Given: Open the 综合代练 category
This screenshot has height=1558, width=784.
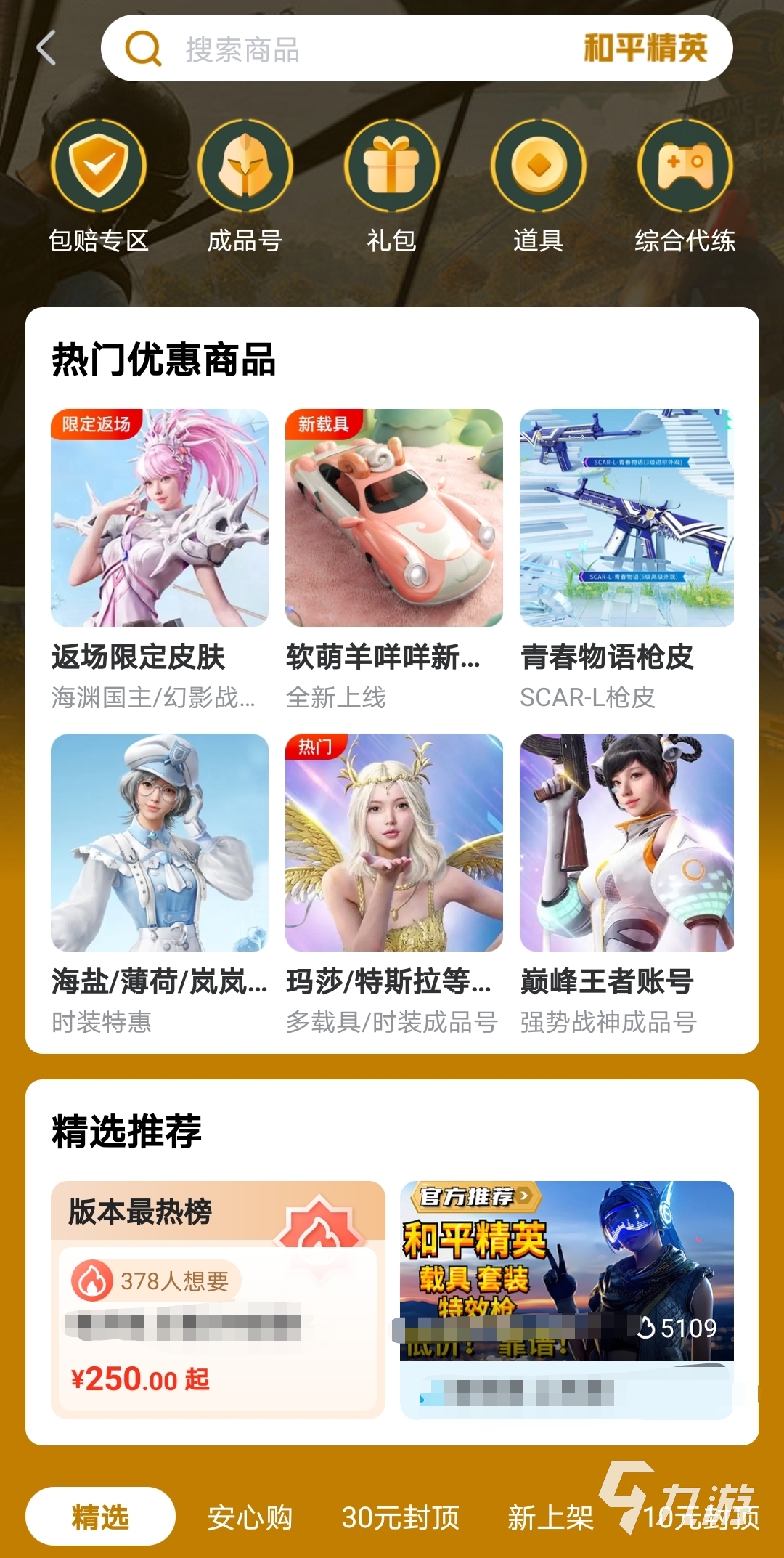Looking at the screenshot, I should coord(685,187).
